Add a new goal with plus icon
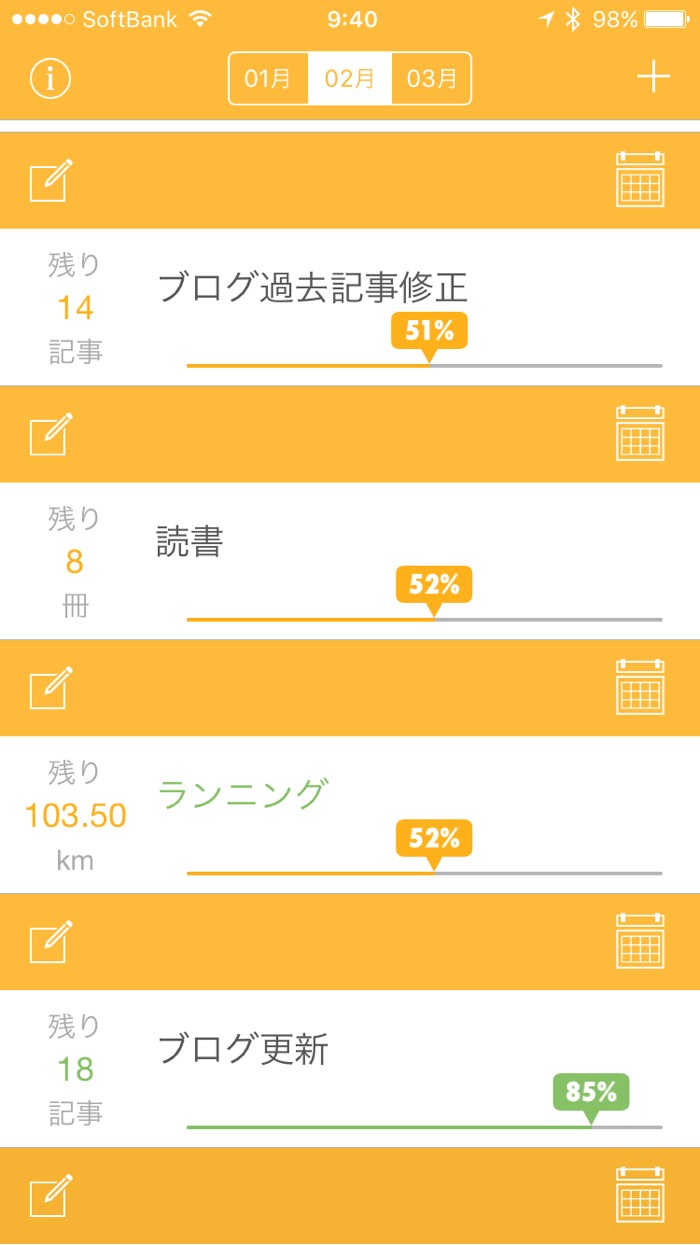The height and width of the screenshot is (1245, 700). tap(653, 77)
